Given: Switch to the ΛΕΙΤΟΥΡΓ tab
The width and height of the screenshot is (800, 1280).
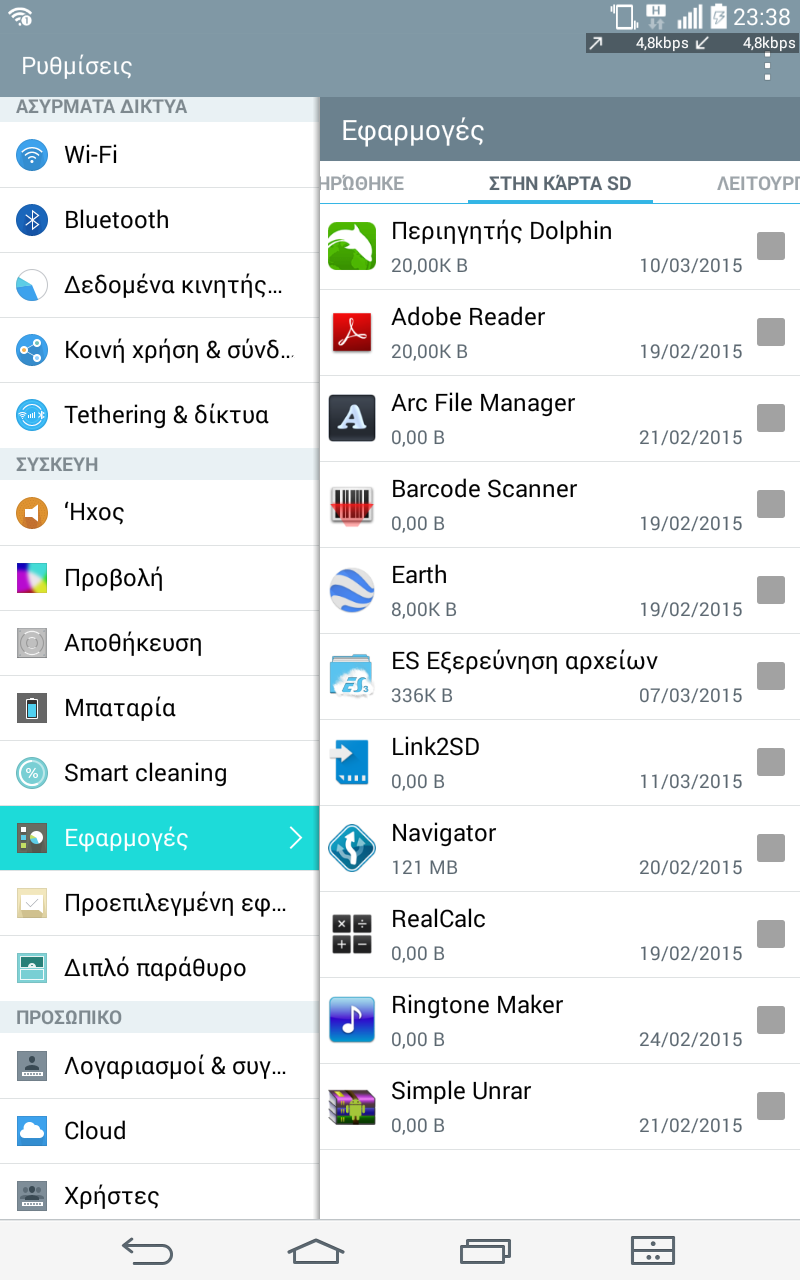Looking at the screenshot, I should 758,183.
